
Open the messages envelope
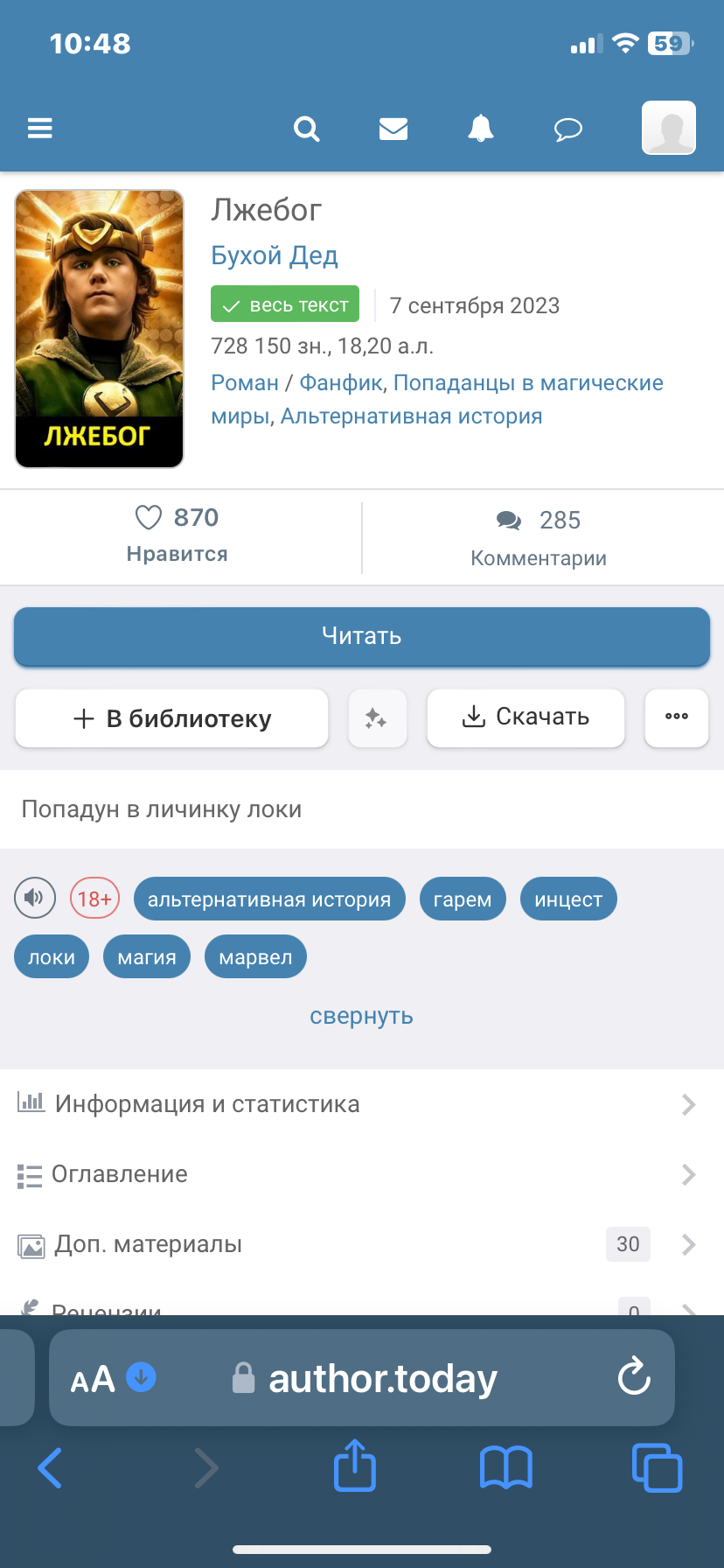pos(393,129)
